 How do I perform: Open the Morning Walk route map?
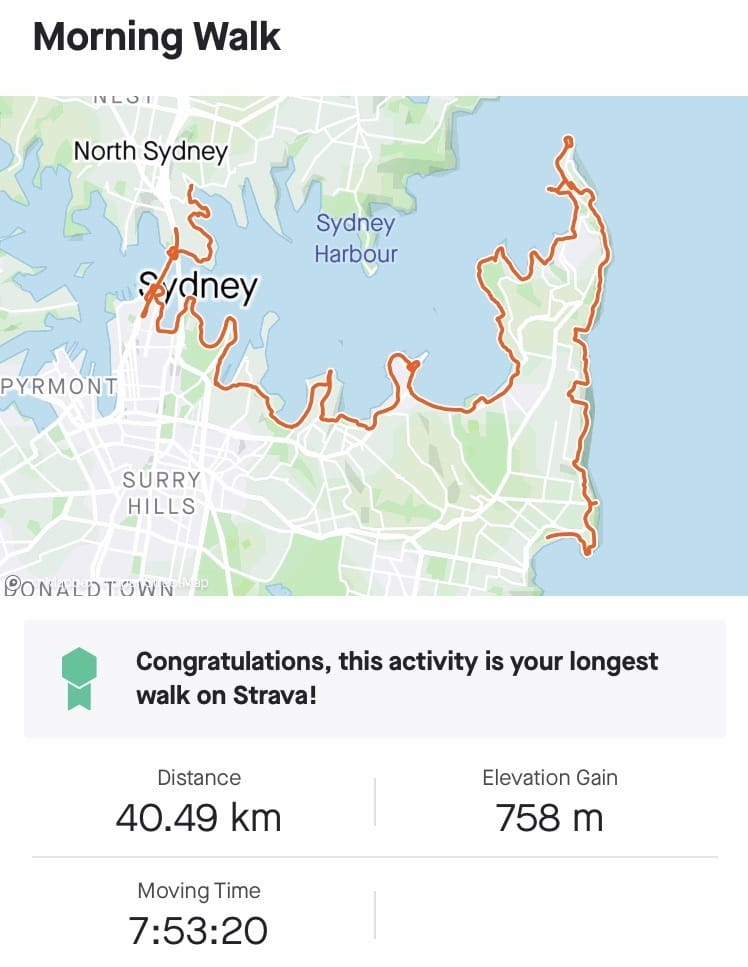coord(374,345)
